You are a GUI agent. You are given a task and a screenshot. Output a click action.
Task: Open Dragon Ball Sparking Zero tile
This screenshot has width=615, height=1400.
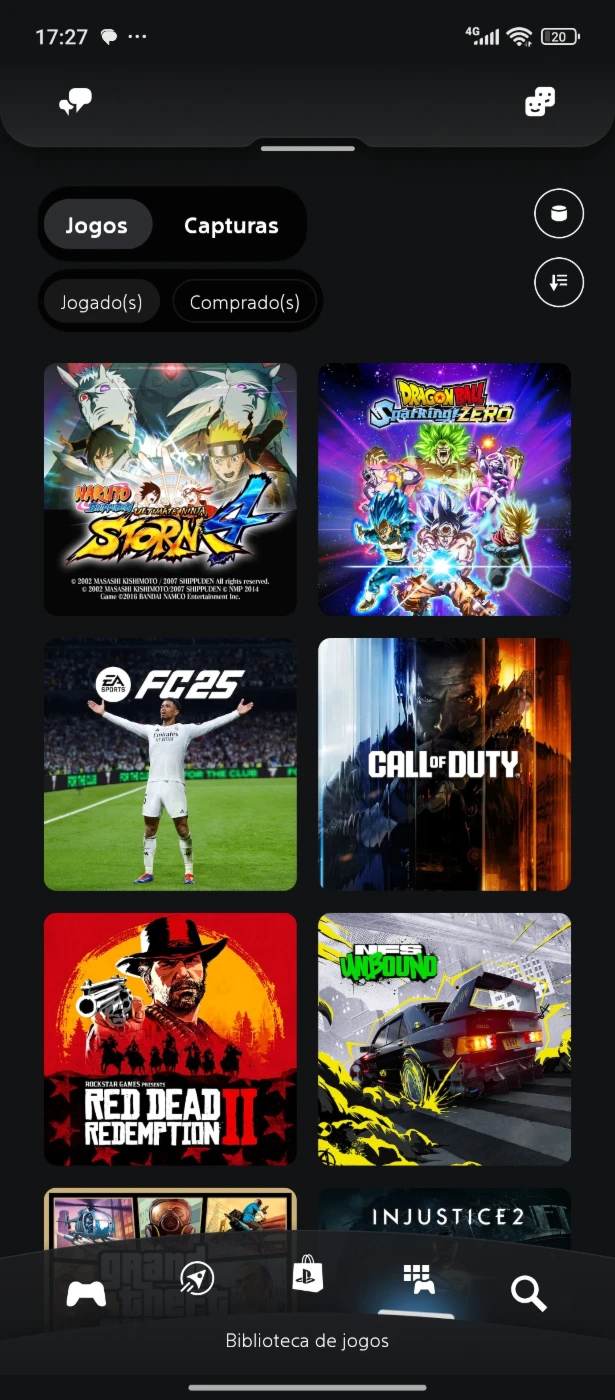pos(445,489)
